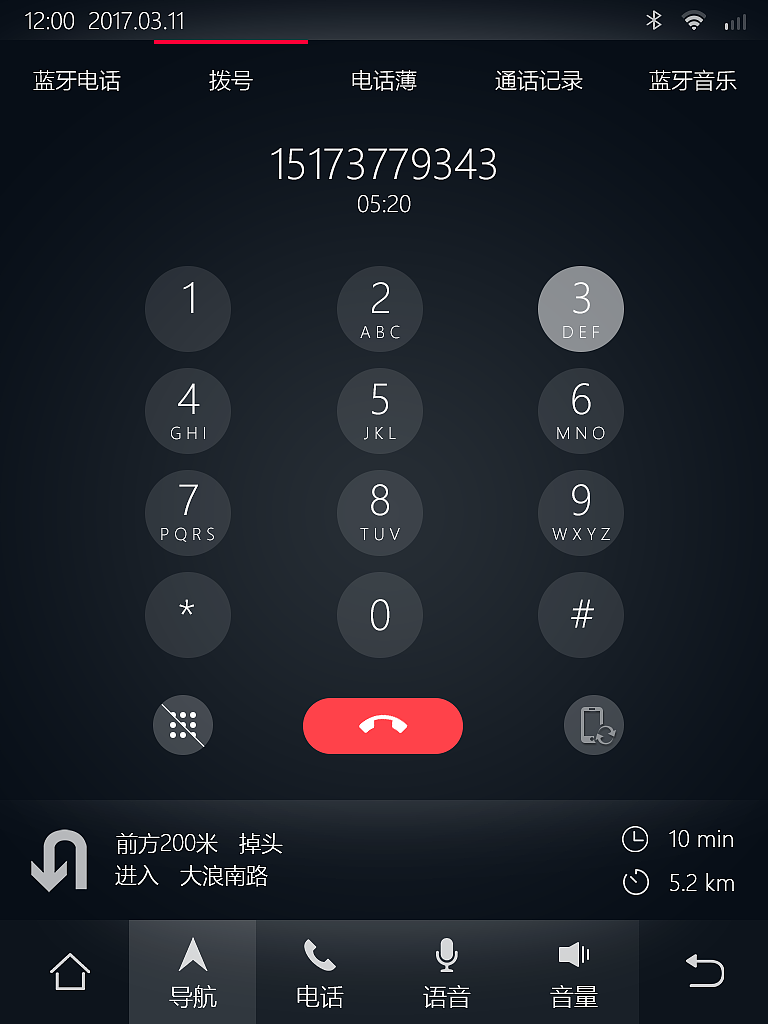Hide the dial keypad
768x1024 pixels.
coord(183,725)
